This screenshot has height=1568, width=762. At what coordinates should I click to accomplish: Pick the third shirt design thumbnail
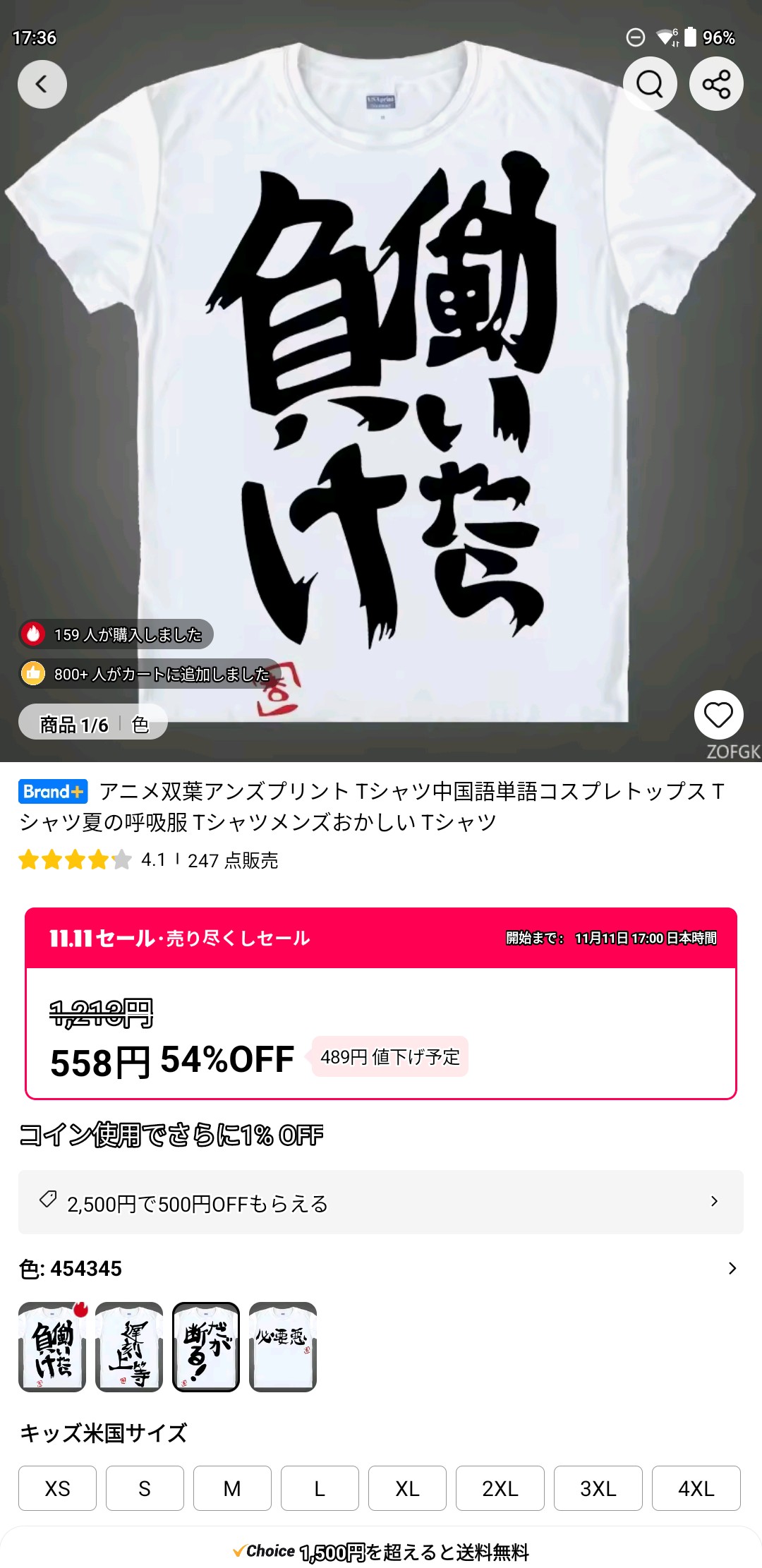point(206,1347)
